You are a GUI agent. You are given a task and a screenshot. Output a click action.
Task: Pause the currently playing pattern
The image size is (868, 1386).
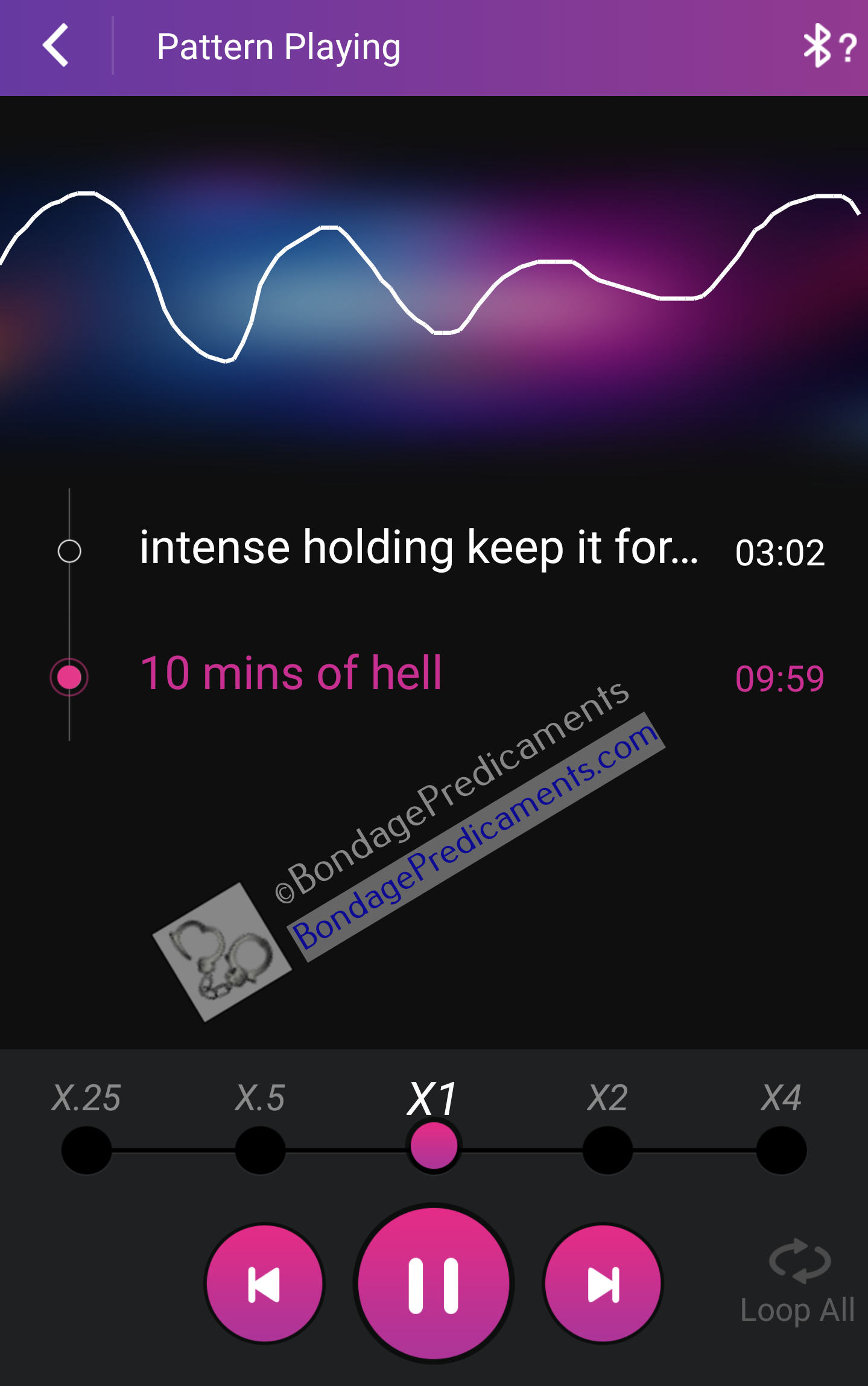(434, 1283)
